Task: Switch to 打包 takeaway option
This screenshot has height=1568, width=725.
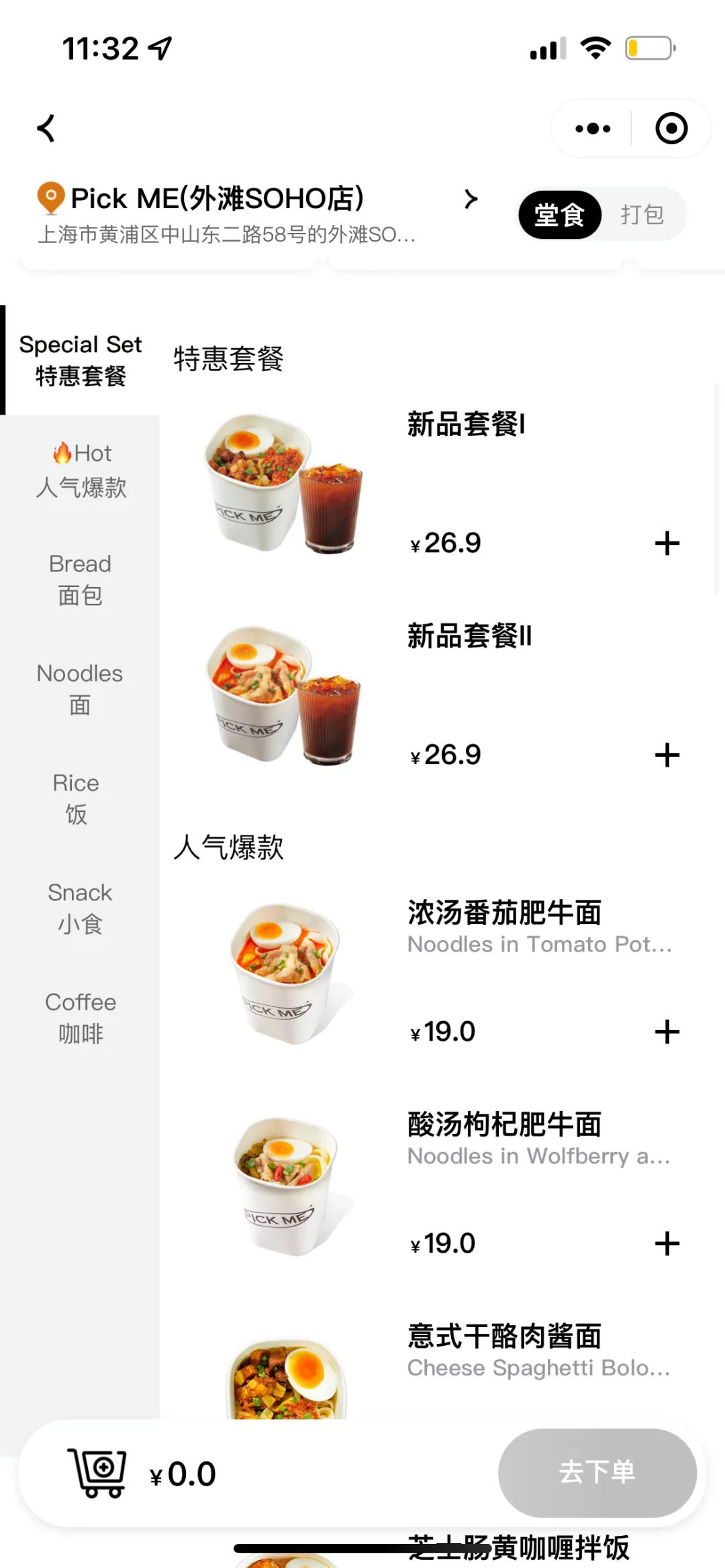Action: pyautogui.click(x=642, y=215)
